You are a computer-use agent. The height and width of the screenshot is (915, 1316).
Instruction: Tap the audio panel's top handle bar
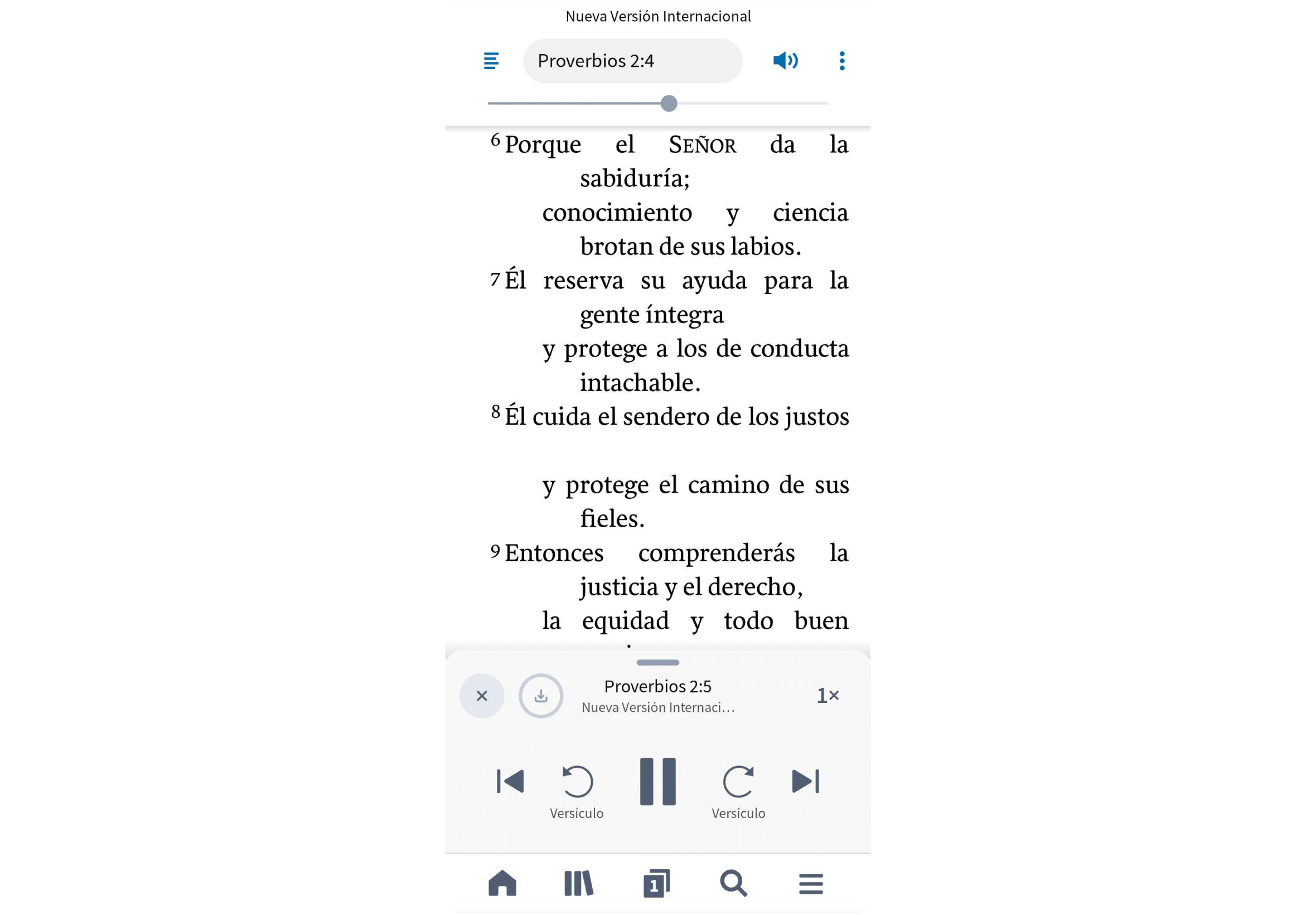(657, 662)
